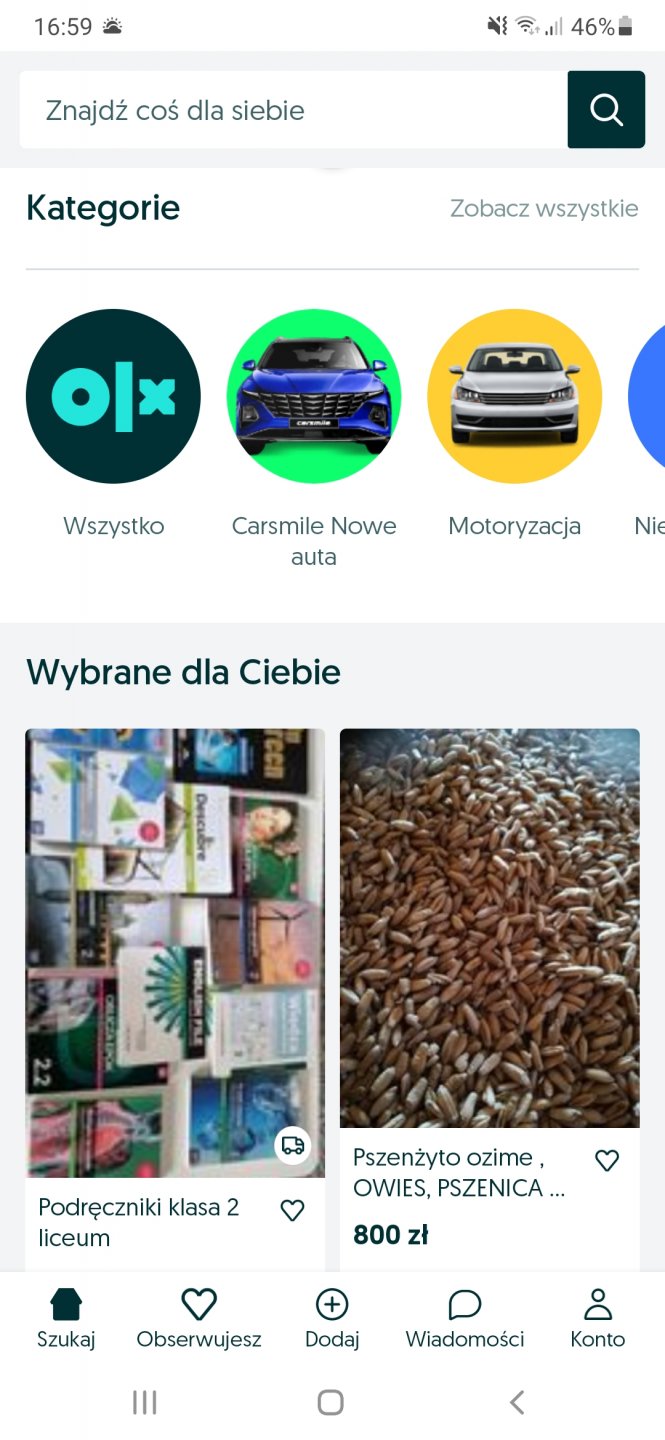Viewport: 665px width, 1440px height.
Task: Go to the Obserwujesz tab
Action: pyautogui.click(x=199, y=1319)
